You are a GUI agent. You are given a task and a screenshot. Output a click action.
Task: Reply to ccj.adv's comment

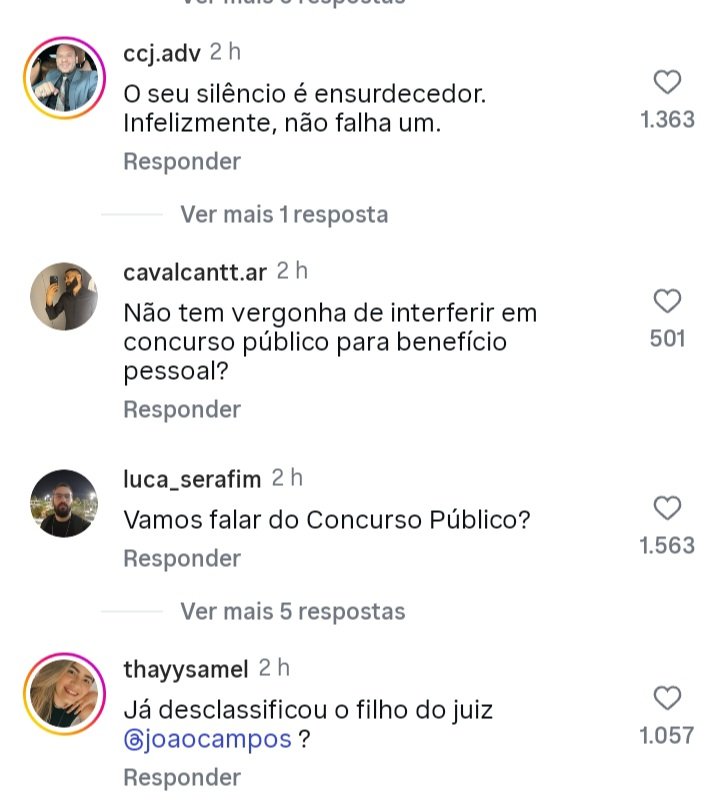182,162
